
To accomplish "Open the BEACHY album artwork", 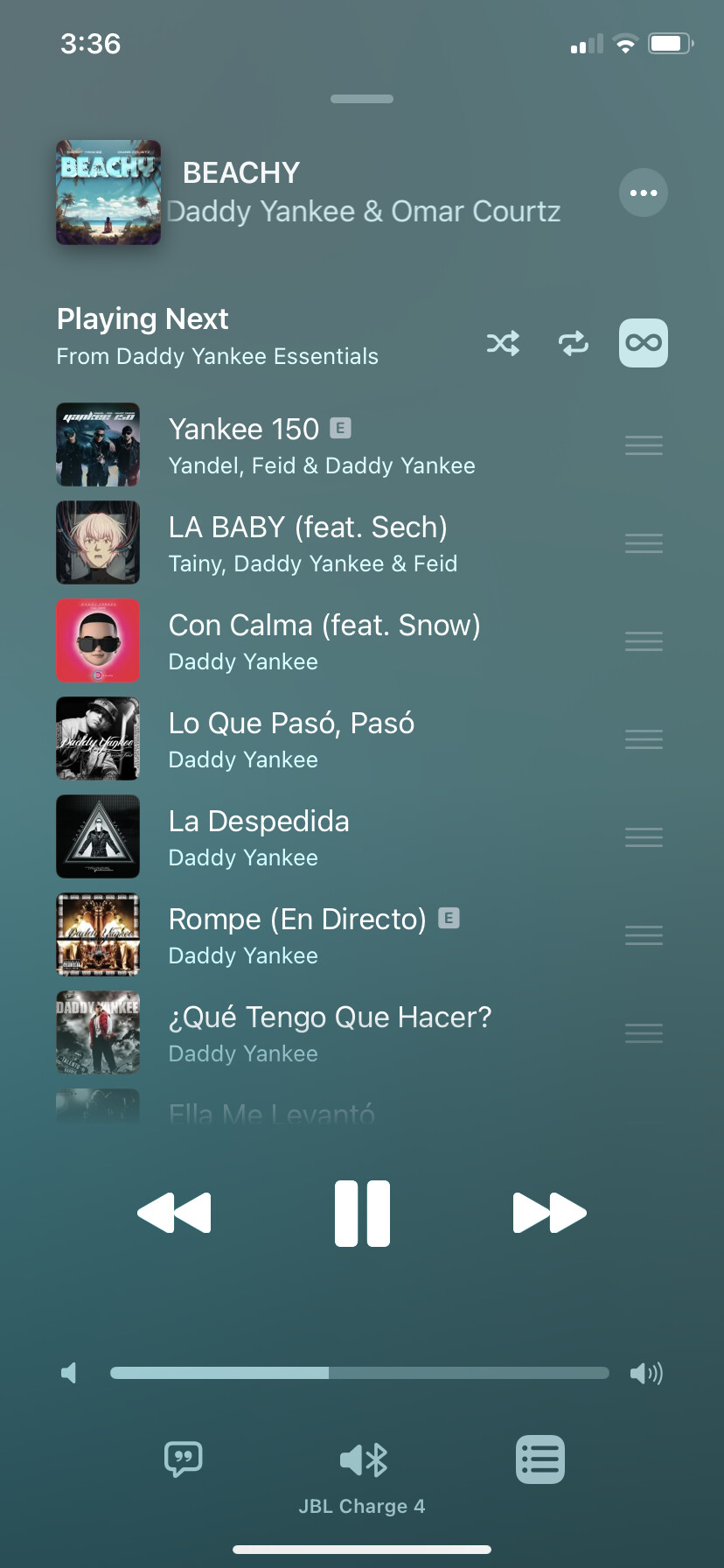I will 108,192.
